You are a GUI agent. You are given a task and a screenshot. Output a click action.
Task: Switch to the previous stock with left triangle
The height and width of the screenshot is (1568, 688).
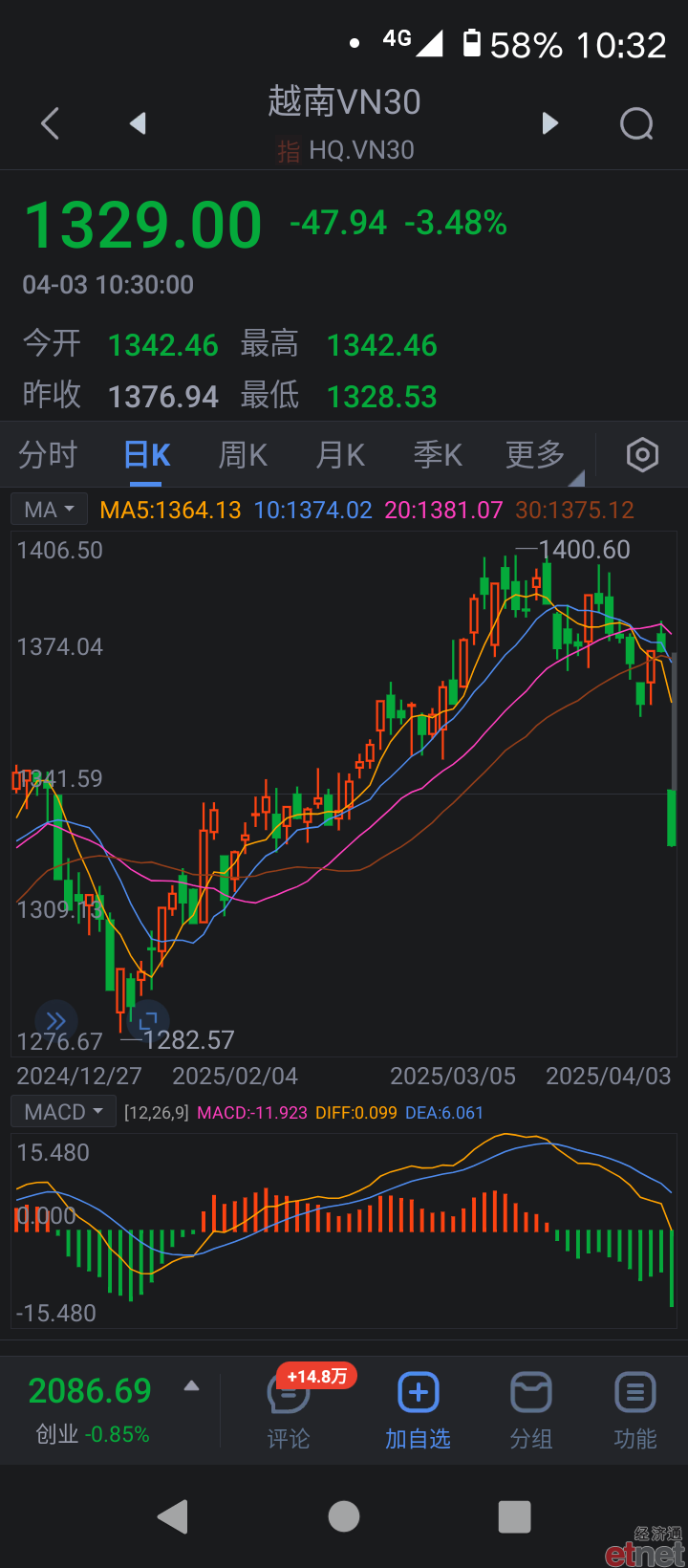[x=138, y=123]
